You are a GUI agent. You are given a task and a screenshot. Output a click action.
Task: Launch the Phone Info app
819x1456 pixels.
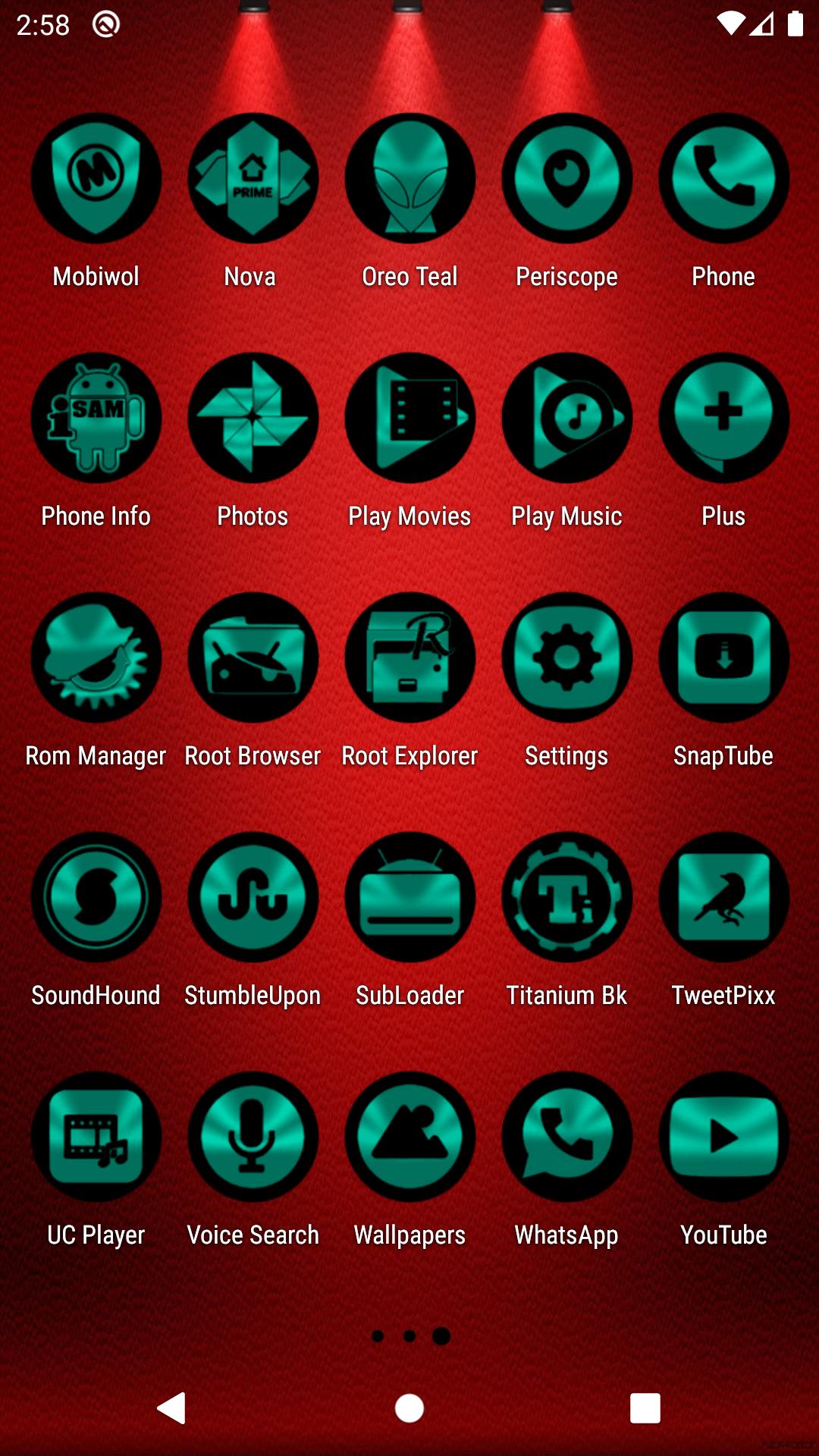coord(96,419)
